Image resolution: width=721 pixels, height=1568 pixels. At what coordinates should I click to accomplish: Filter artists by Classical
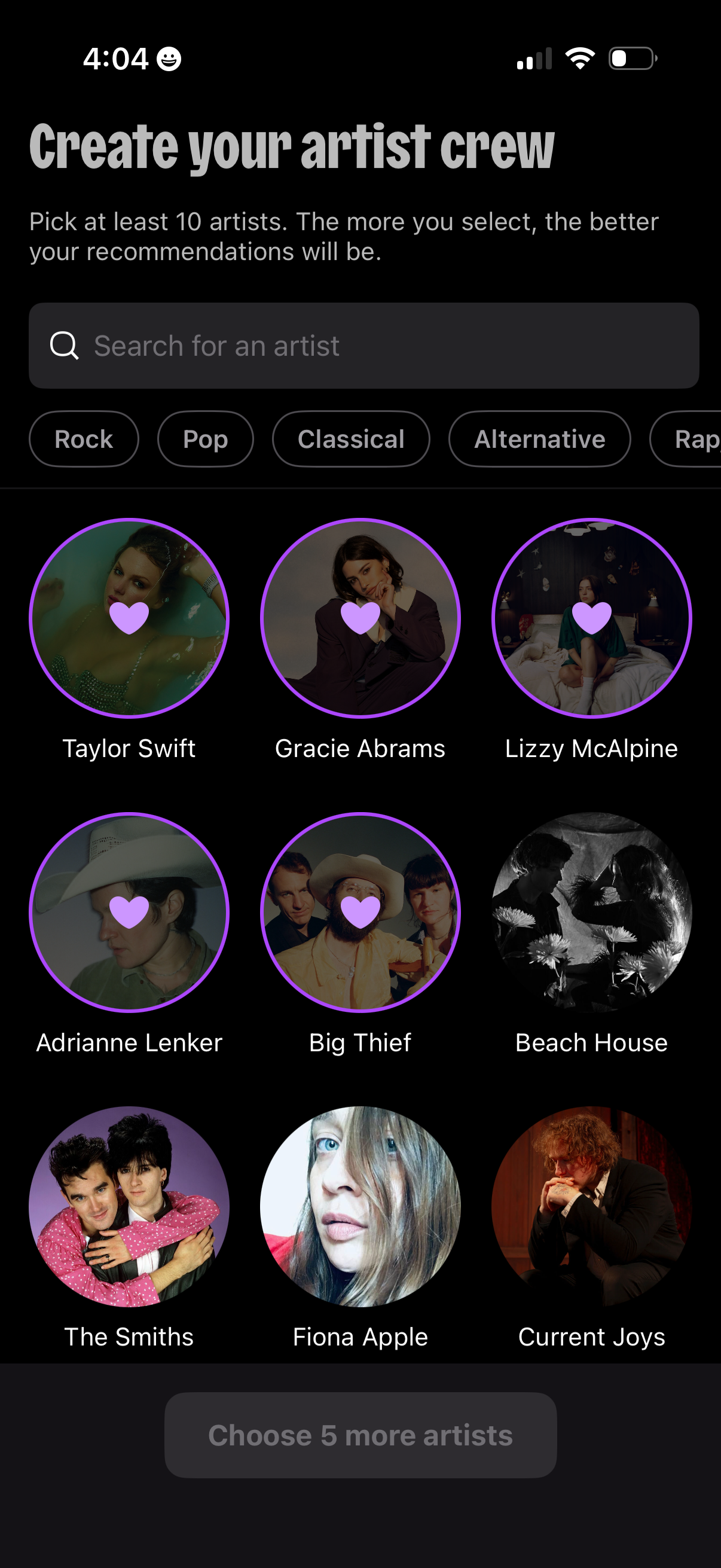(352, 439)
